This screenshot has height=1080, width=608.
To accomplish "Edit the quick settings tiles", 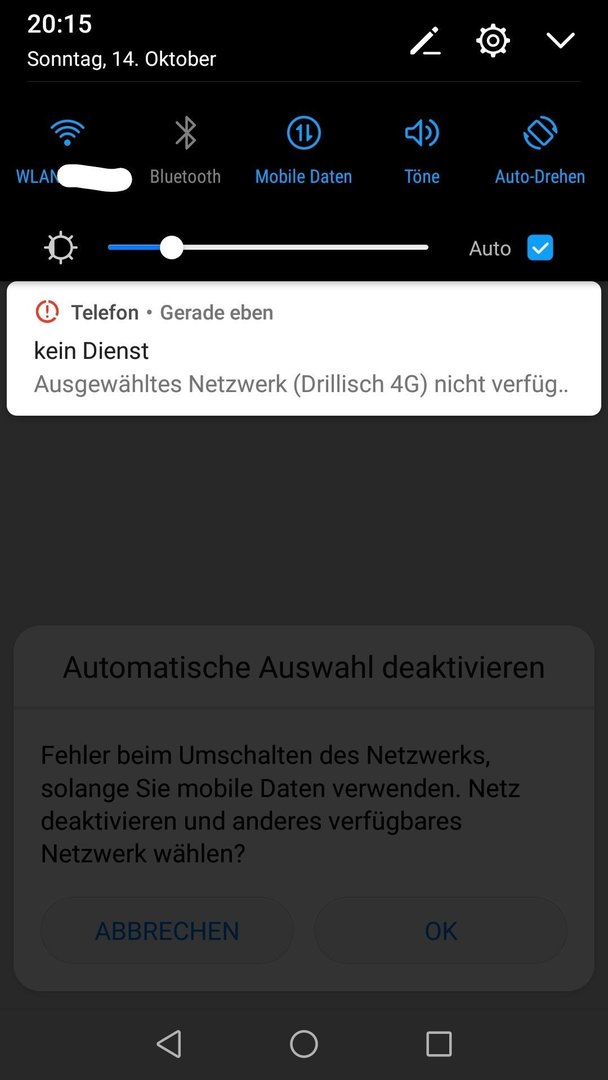I will pos(426,41).
